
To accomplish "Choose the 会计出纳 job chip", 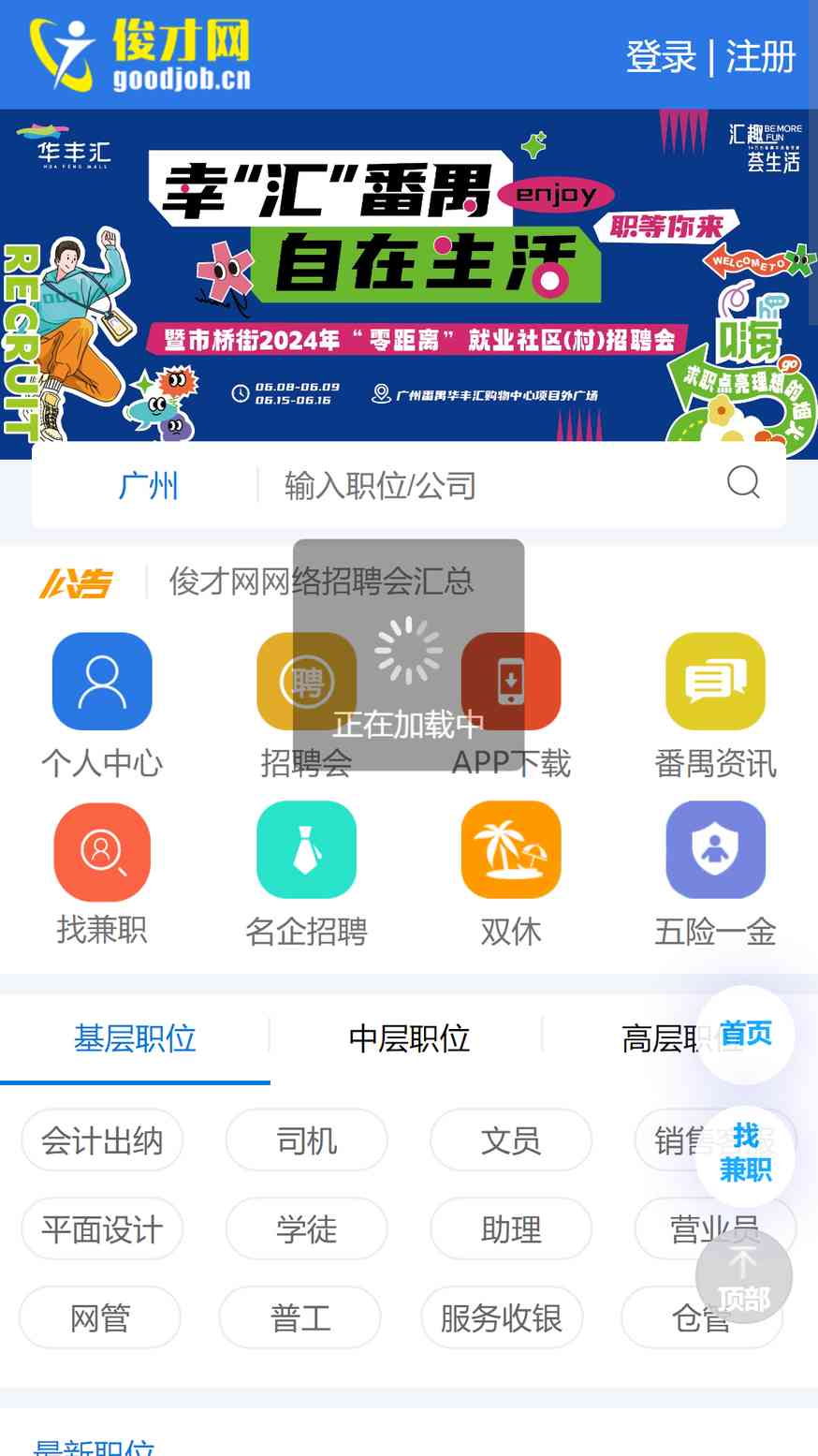I will (102, 1140).
